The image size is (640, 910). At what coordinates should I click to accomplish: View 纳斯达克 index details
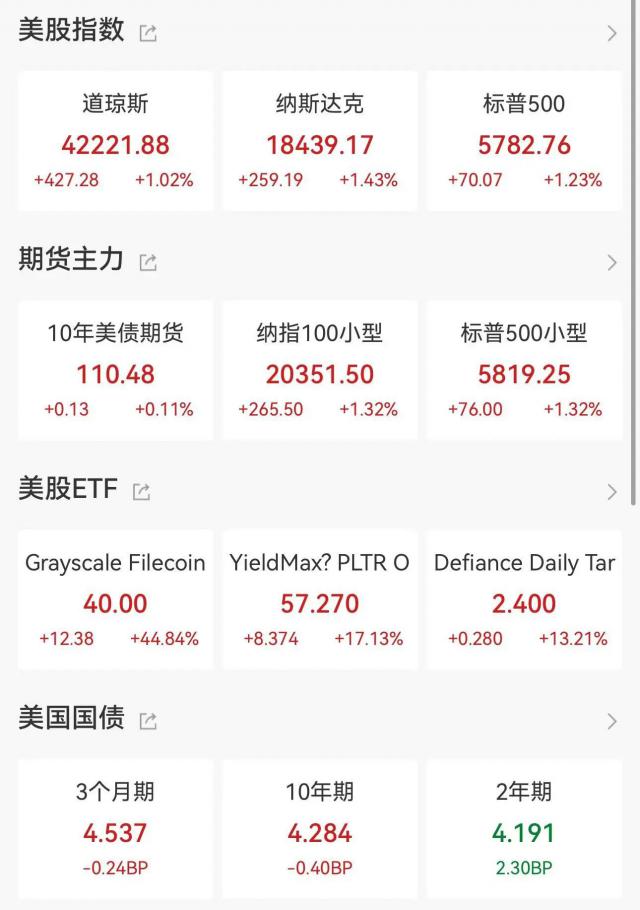click(319, 142)
